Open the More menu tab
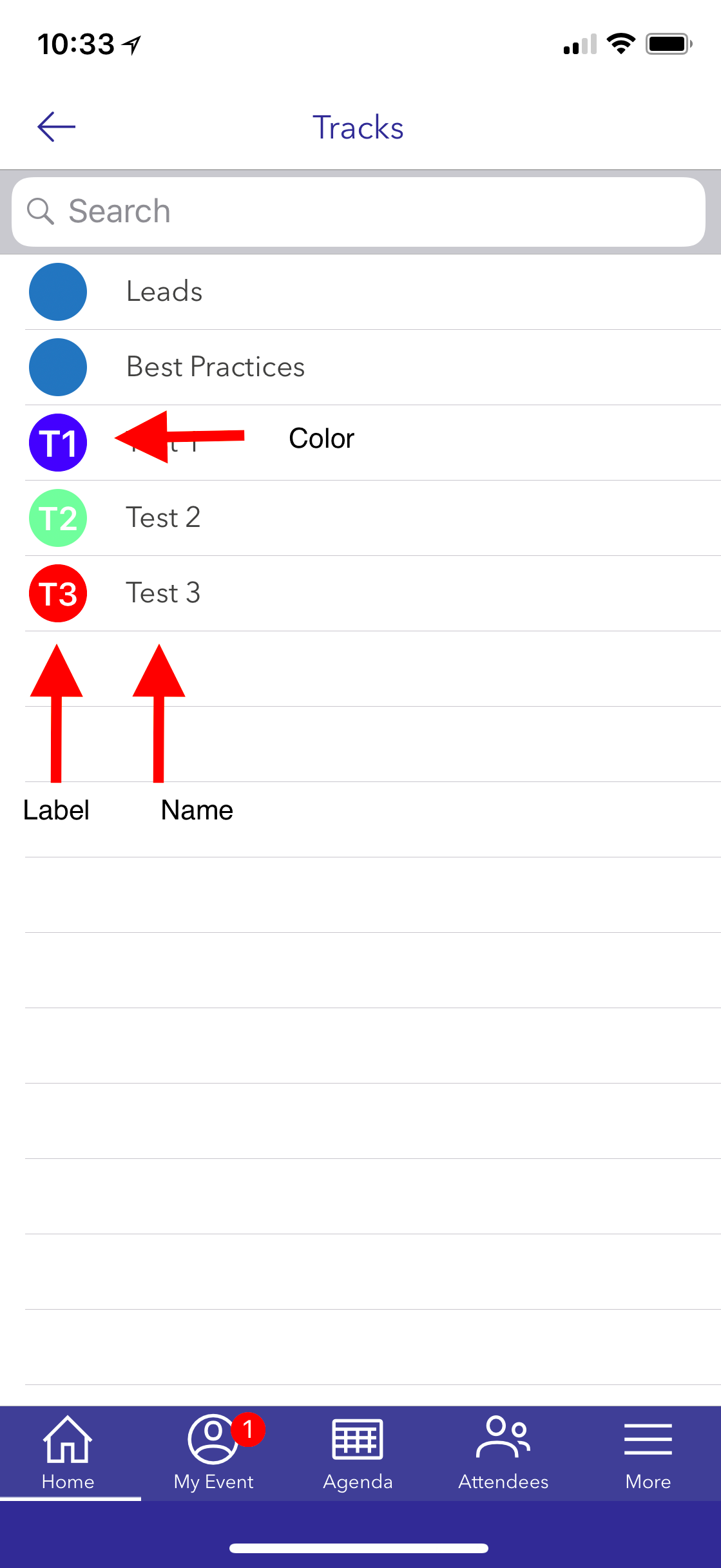This screenshot has width=721, height=1568. pos(648,1453)
